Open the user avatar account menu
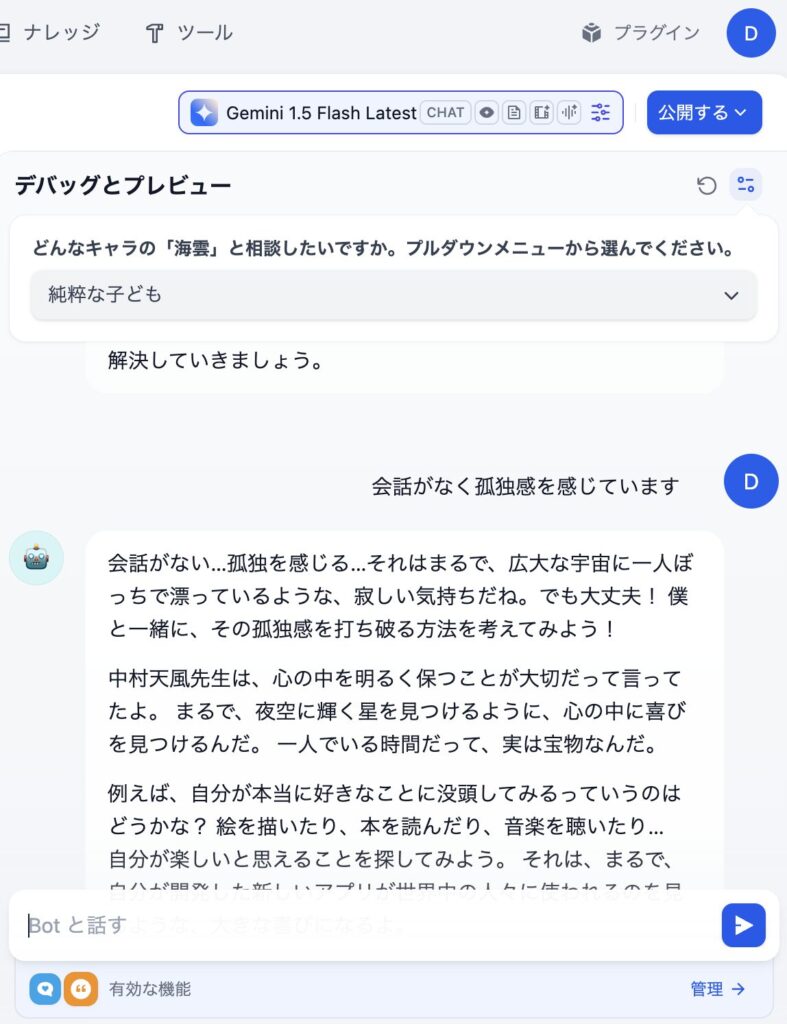This screenshot has height=1024, width=787. coord(750,33)
